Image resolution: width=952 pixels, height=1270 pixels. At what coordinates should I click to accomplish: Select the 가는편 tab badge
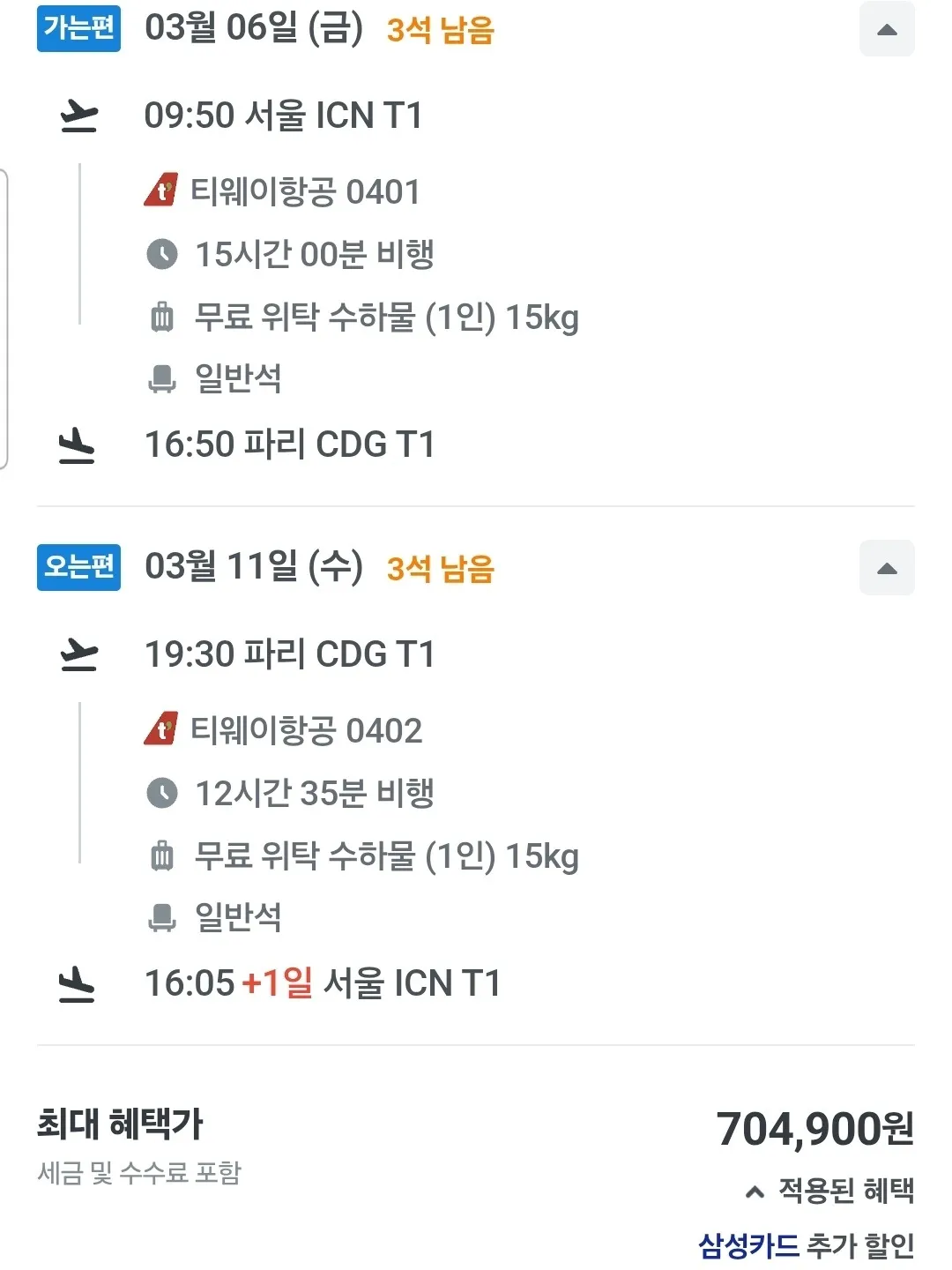point(78,31)
